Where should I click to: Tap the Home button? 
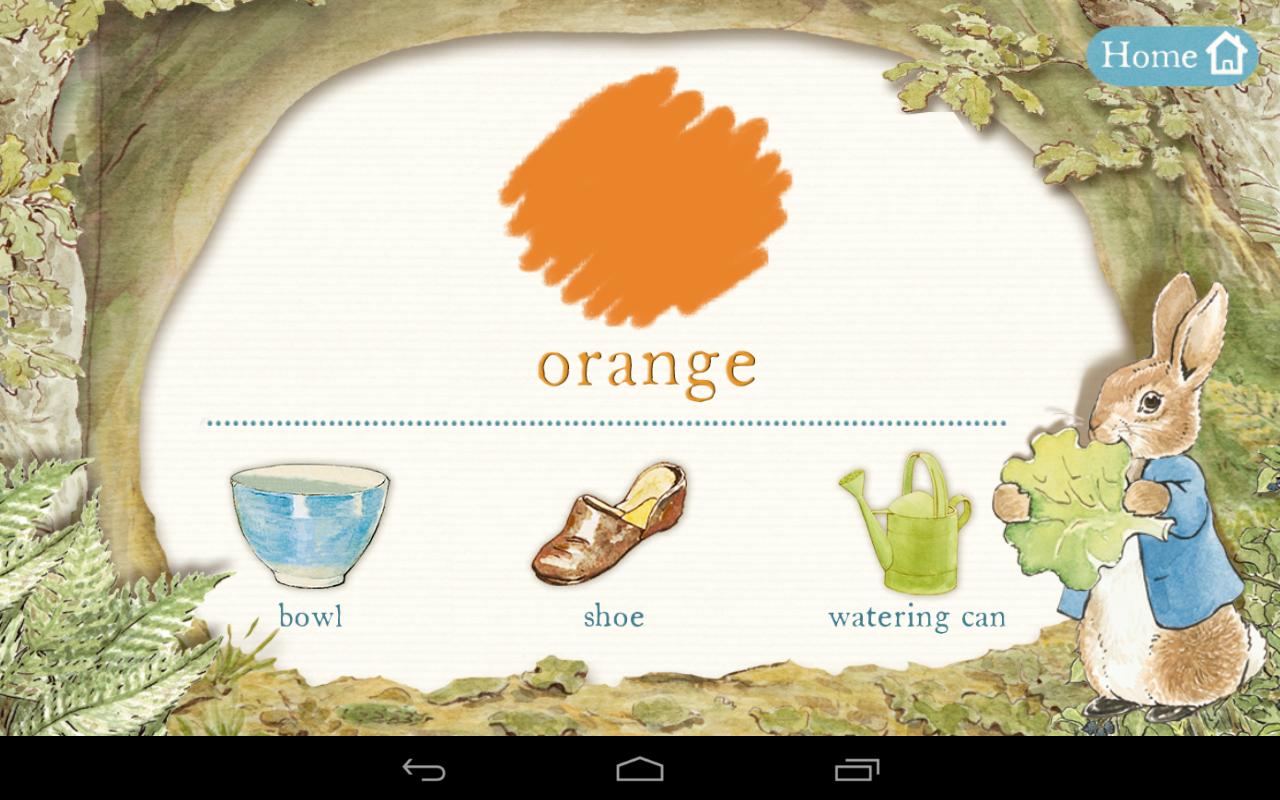(1172, 54)
